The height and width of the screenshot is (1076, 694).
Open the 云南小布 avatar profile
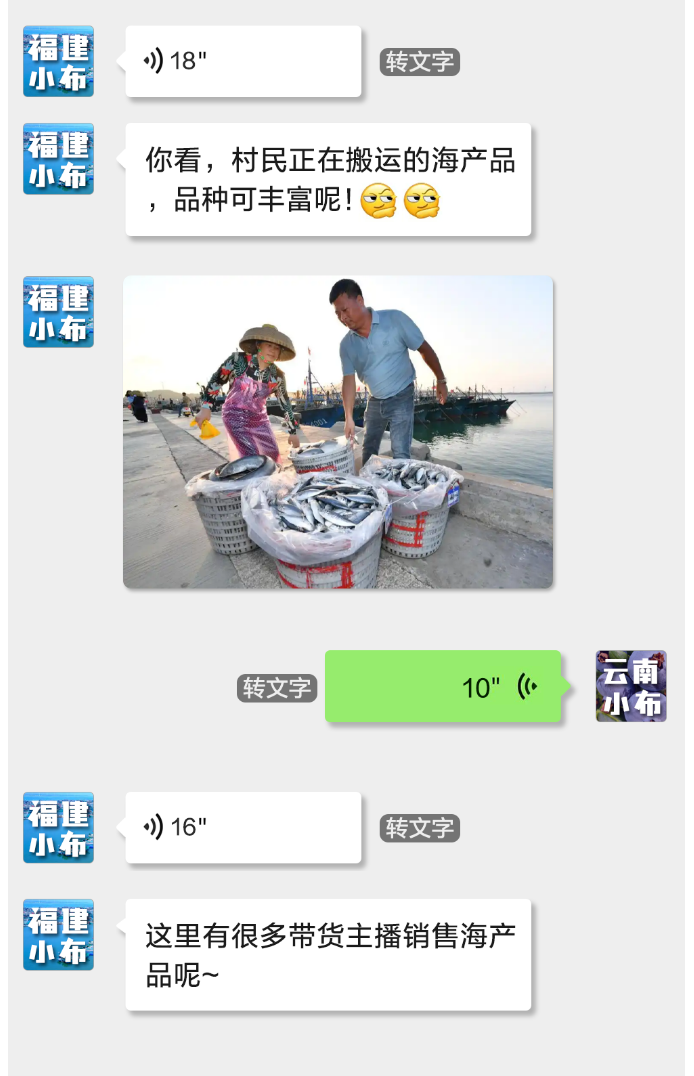click(x=631, y=686)
